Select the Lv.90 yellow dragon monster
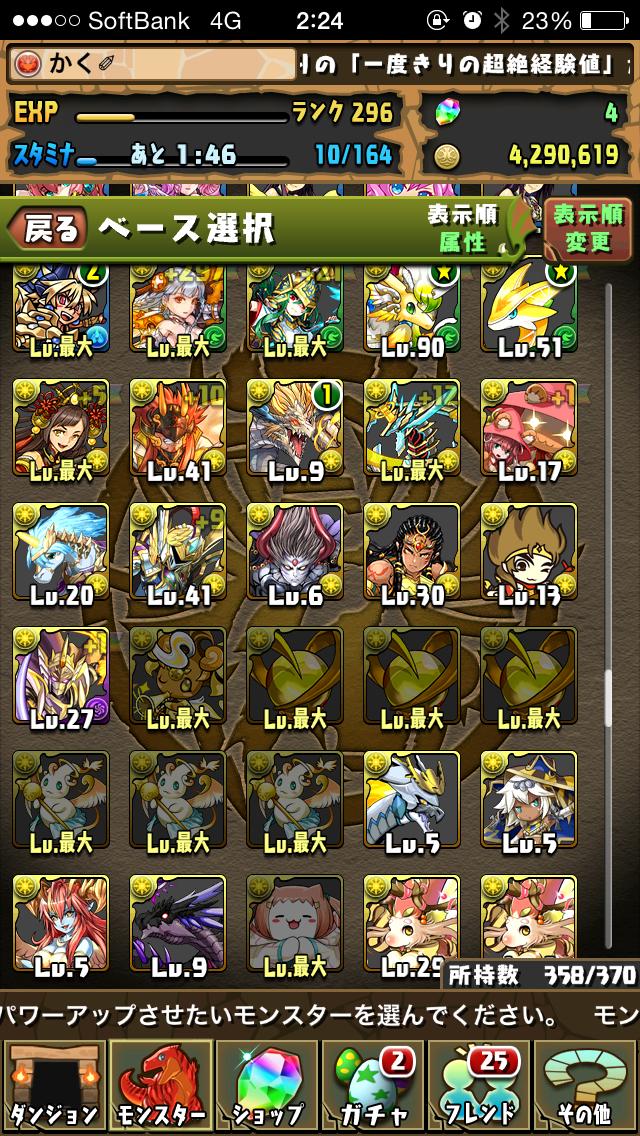 412,312
